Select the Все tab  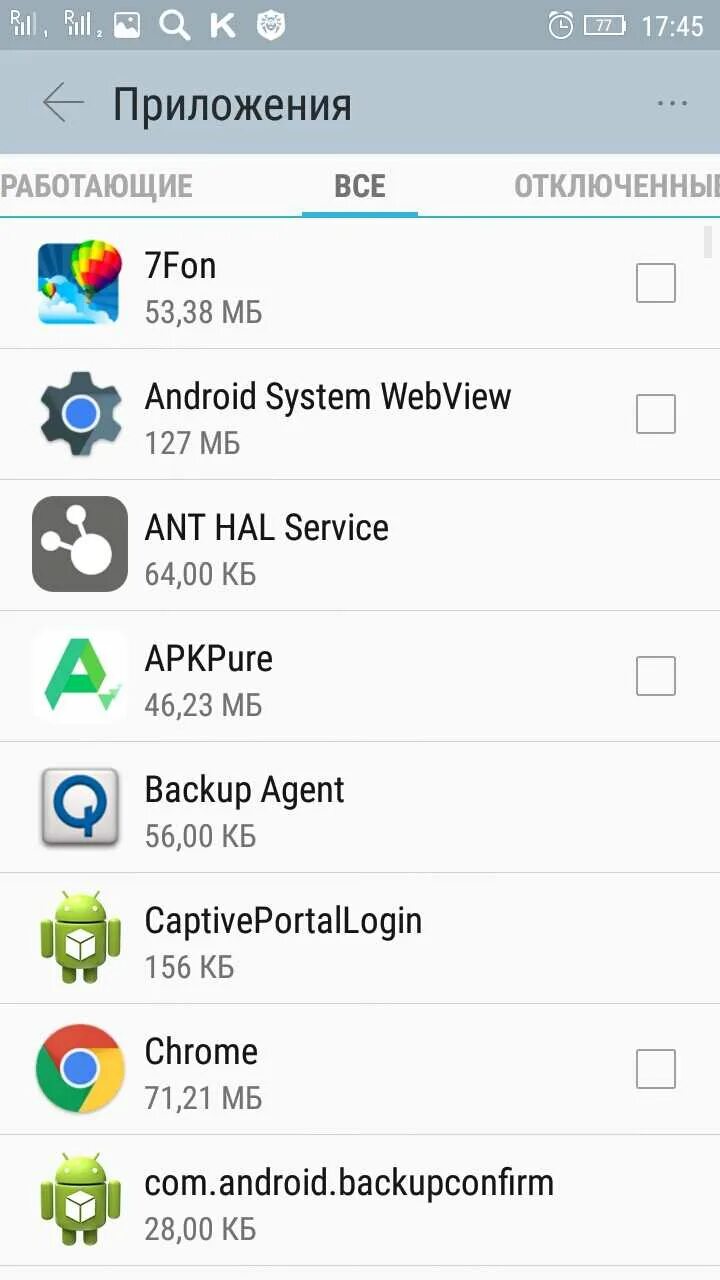360,186
